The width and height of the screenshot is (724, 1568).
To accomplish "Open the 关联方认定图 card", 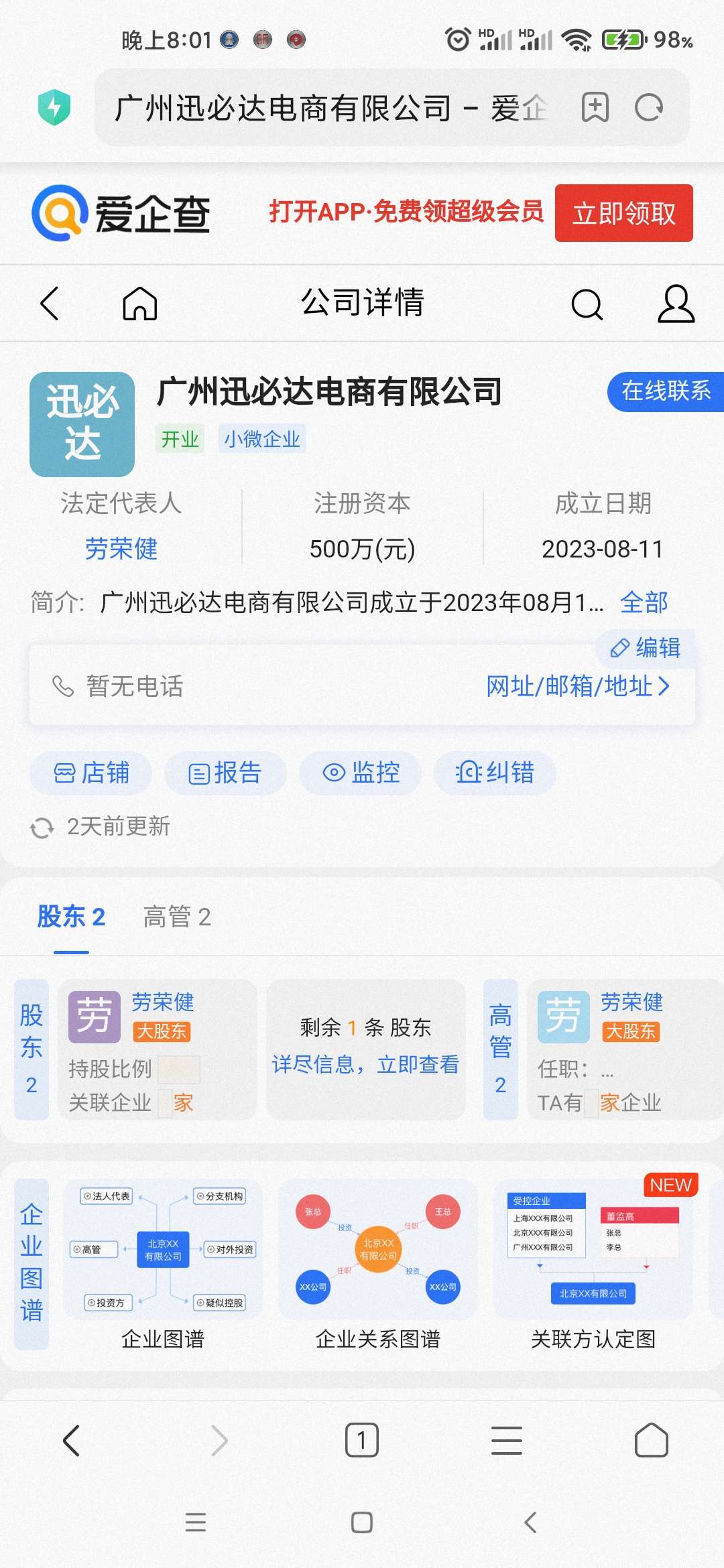I will click(593, 1264).
